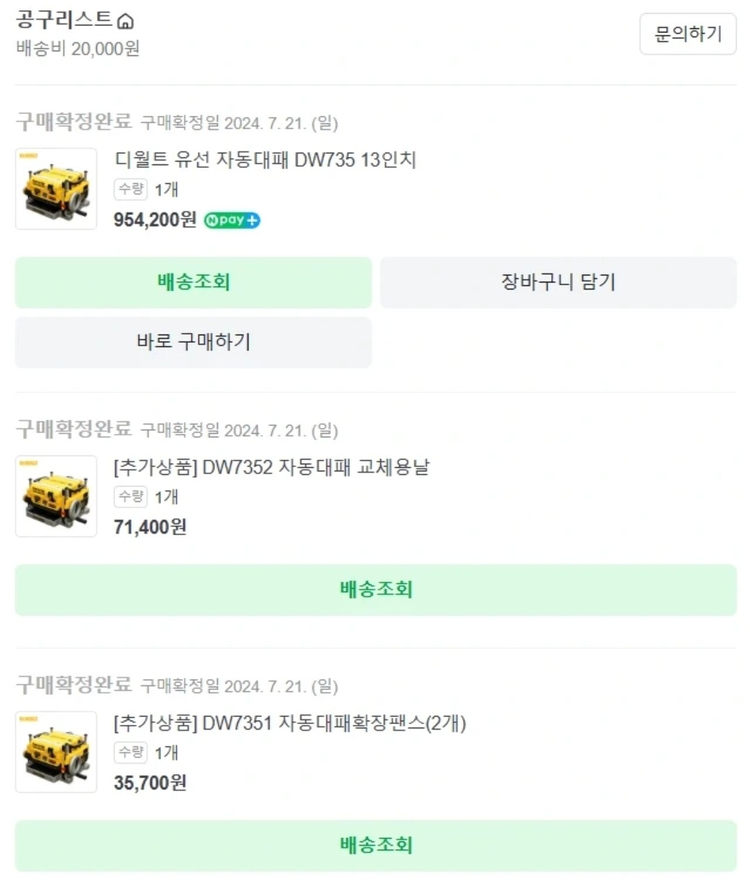Add DW735 to cart via 장바구니 담기

[556, 283]
